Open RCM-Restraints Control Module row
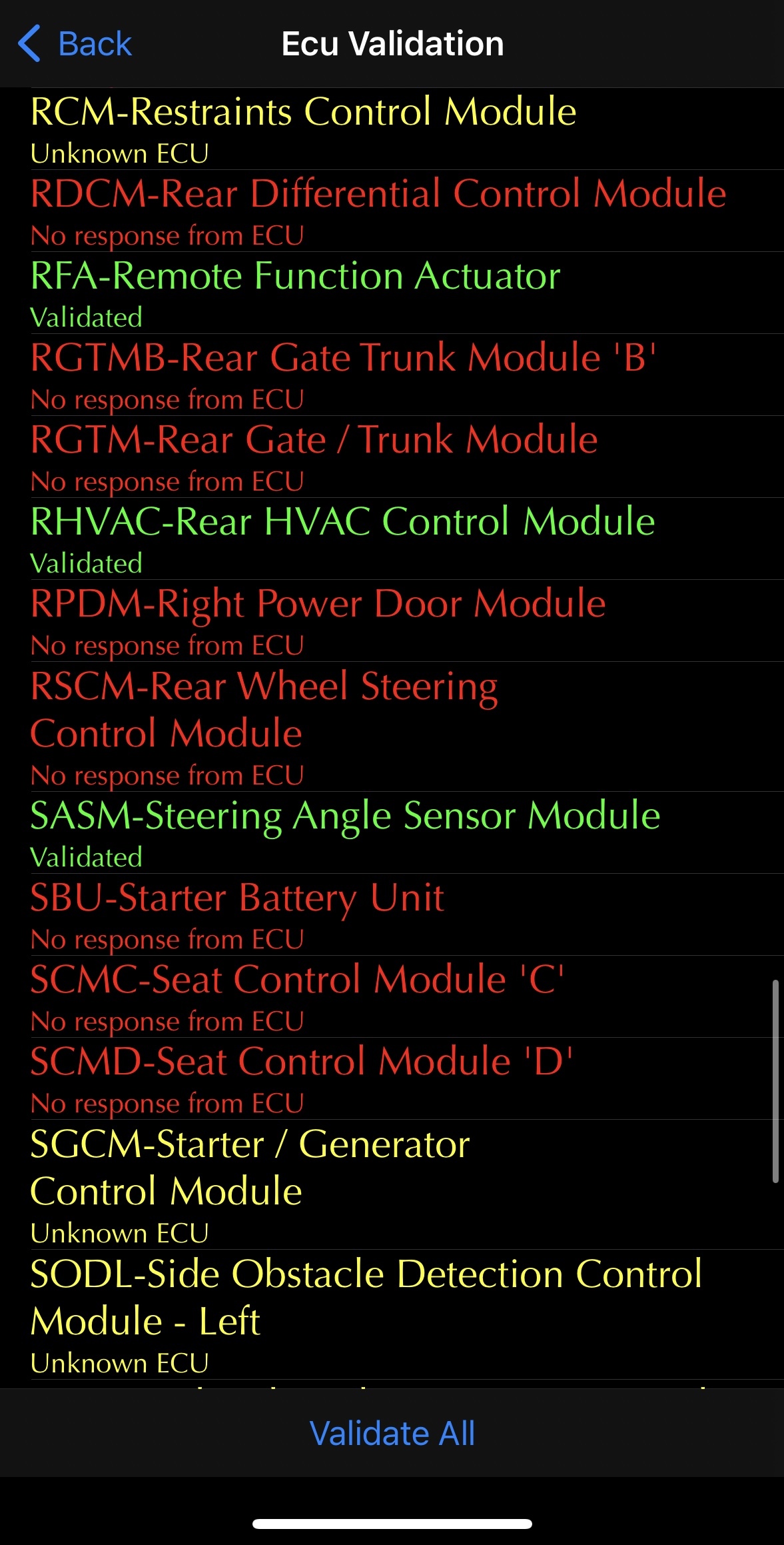784x1545 pixels. tap(392, 129)
